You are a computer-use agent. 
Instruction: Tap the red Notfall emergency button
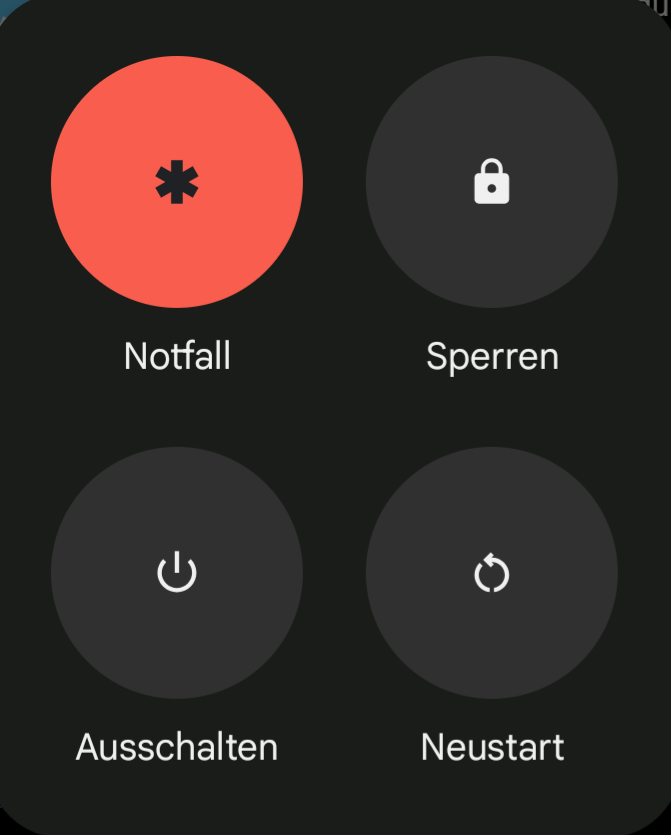pos(177,182)
